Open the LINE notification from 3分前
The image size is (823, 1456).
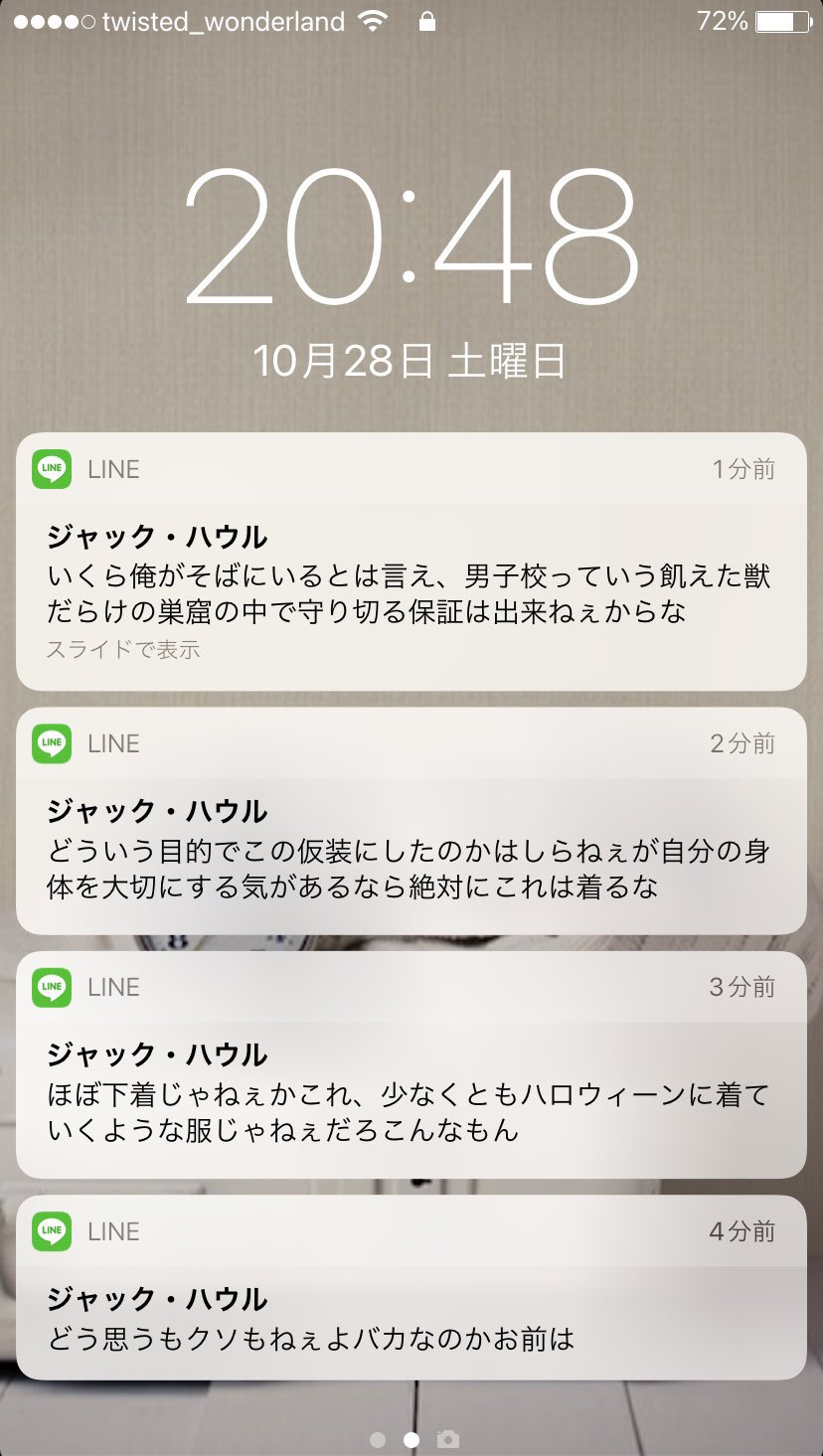[411, 1064]
